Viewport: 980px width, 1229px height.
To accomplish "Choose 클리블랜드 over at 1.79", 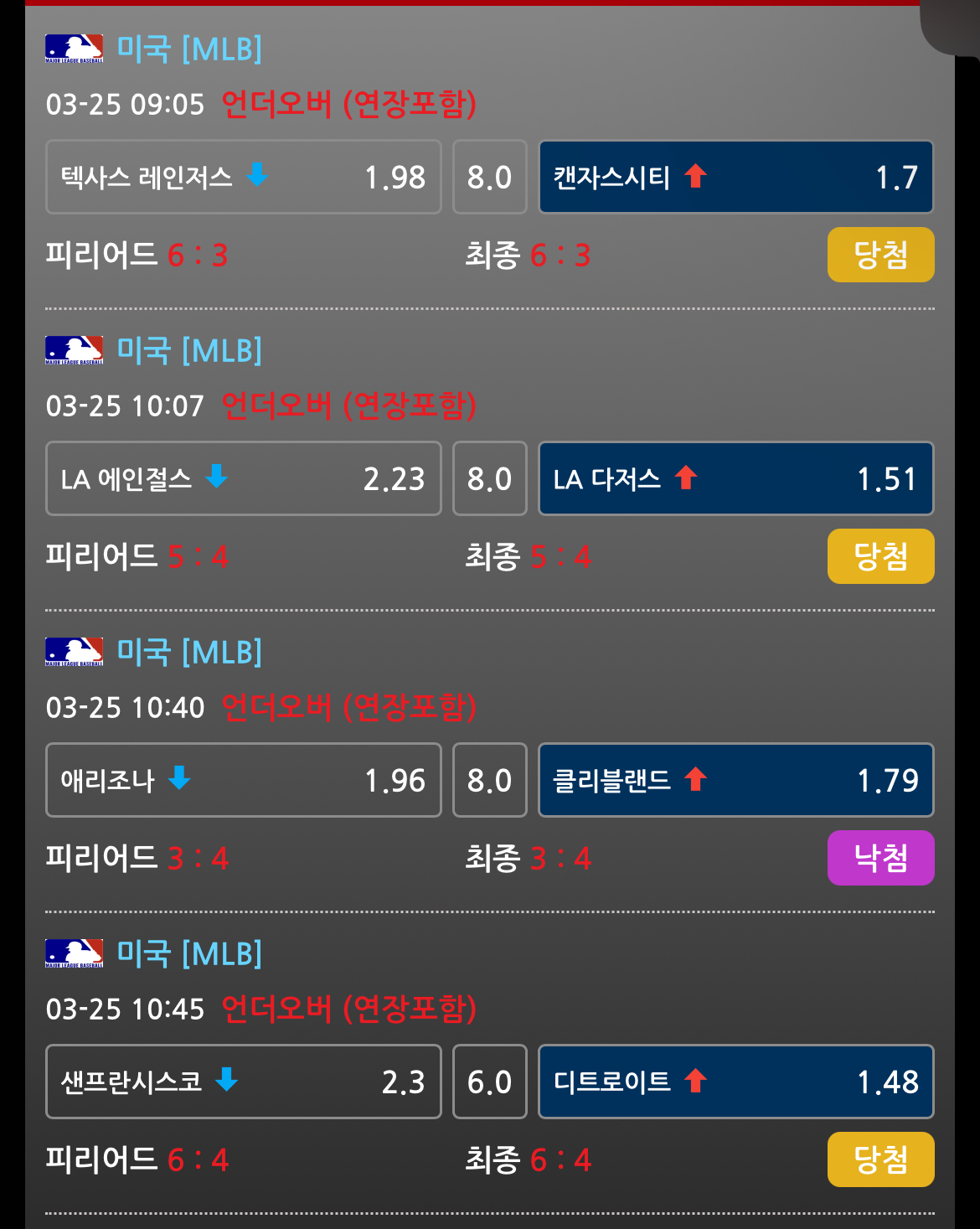I will (735, 780).
